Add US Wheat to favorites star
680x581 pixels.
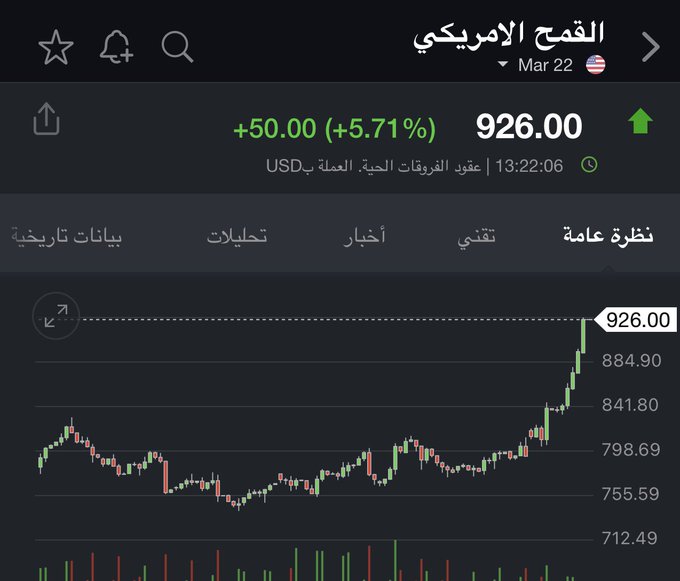click(56, 47)
